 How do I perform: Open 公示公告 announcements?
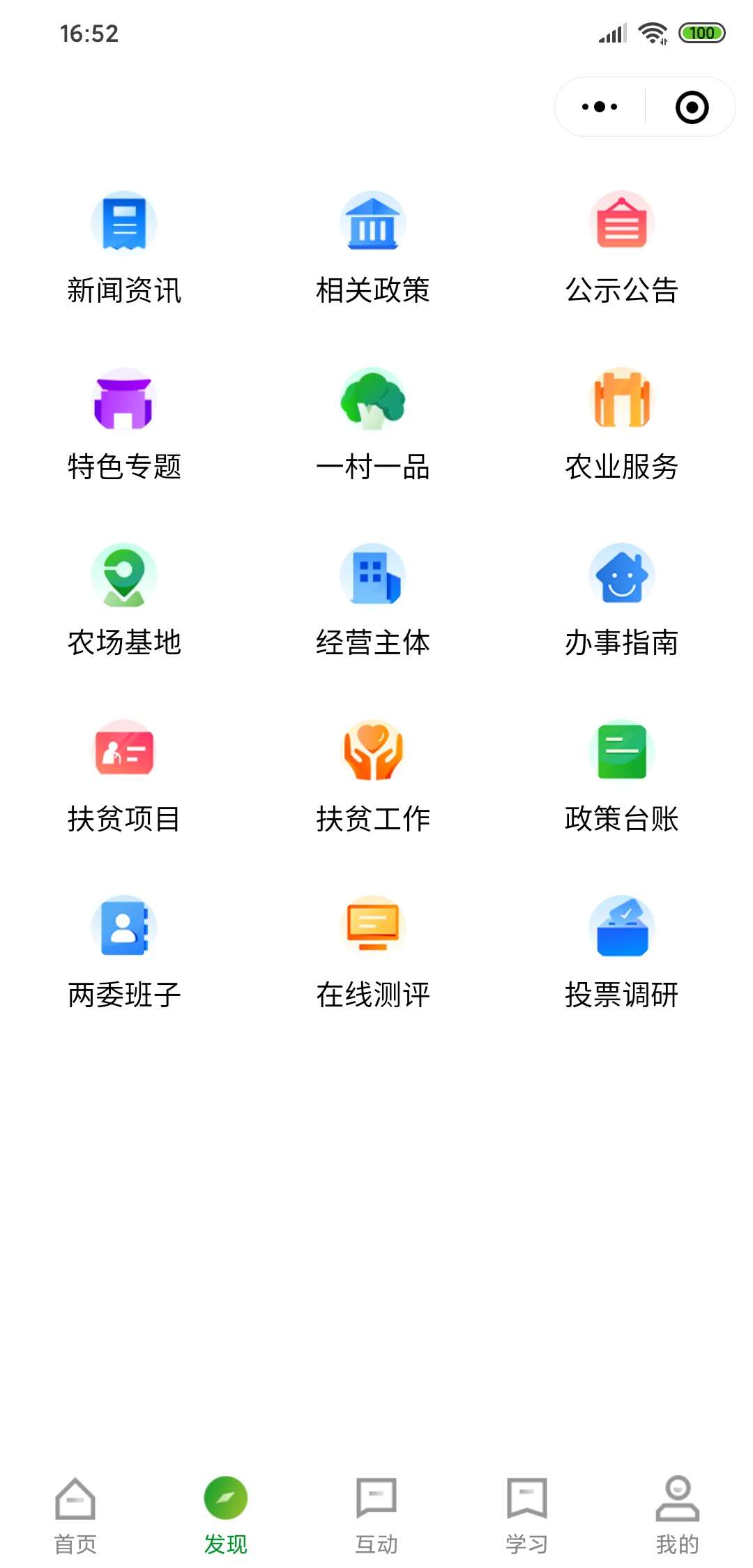pyautogui.click(x=622, y=248)
